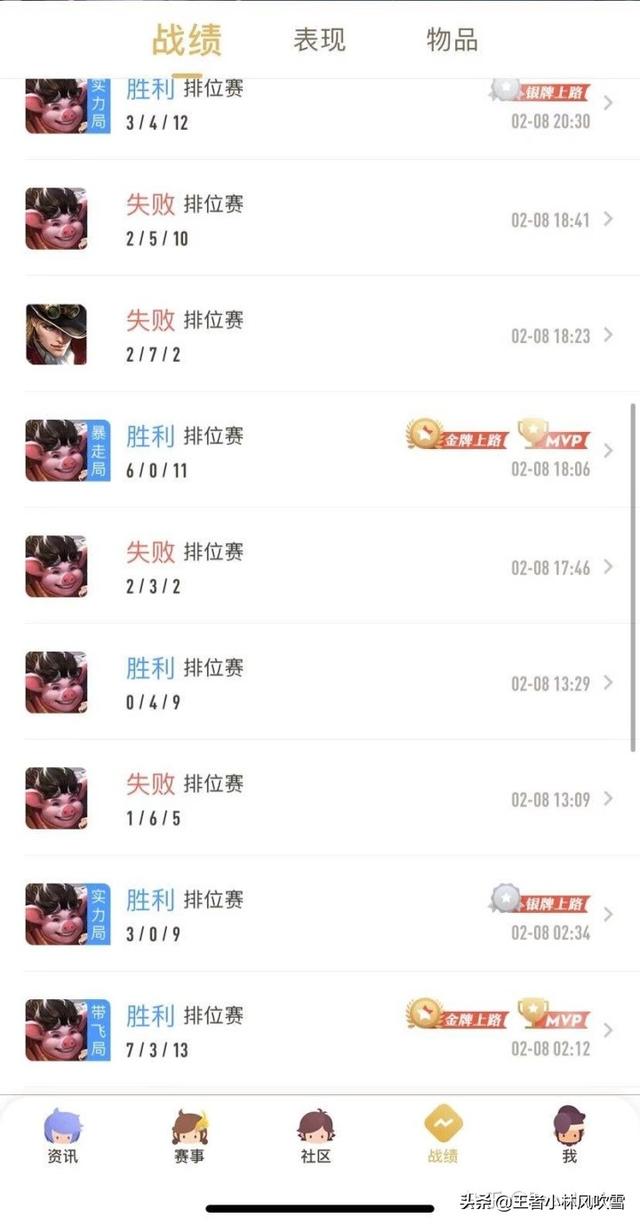View the 2/7/2 match from 02-08 18:23
Screen dimensions: 640x1225
pyautogui.click(x=320, y=335)
